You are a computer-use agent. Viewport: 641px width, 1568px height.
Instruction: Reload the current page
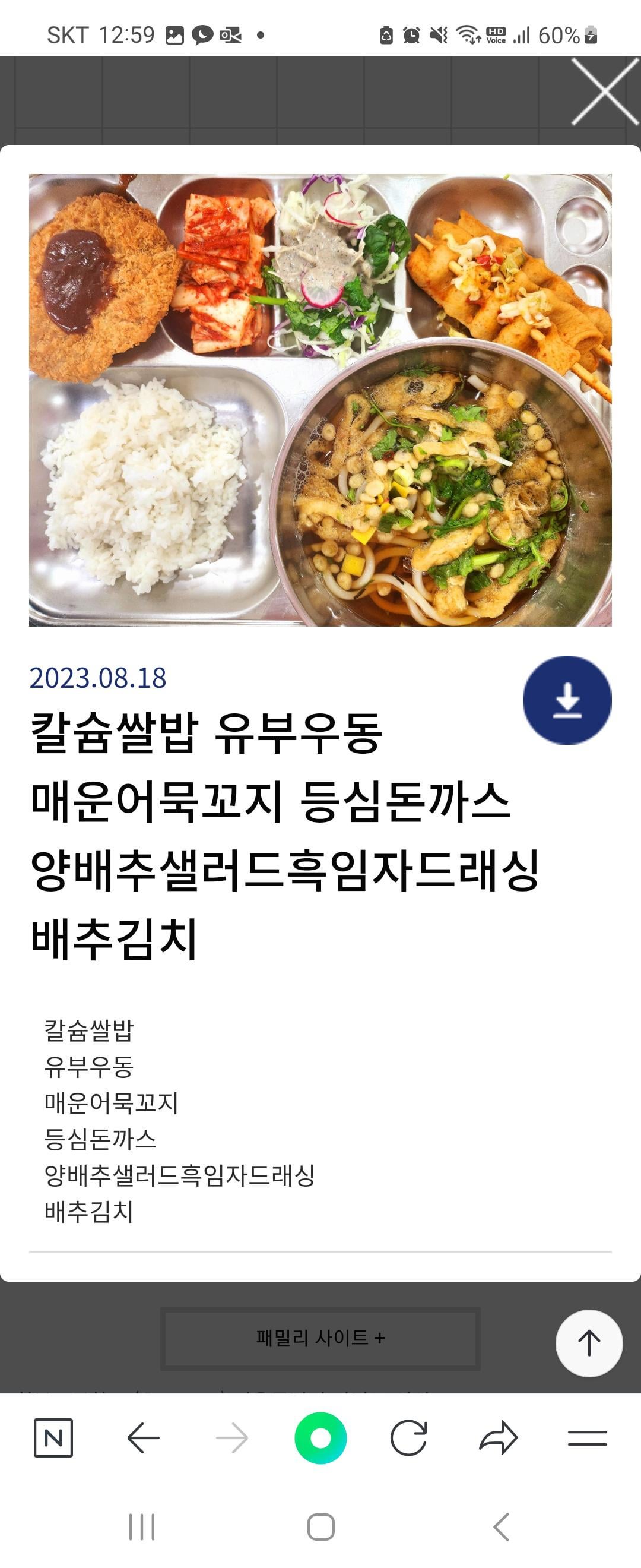(x=409, y=1438)
